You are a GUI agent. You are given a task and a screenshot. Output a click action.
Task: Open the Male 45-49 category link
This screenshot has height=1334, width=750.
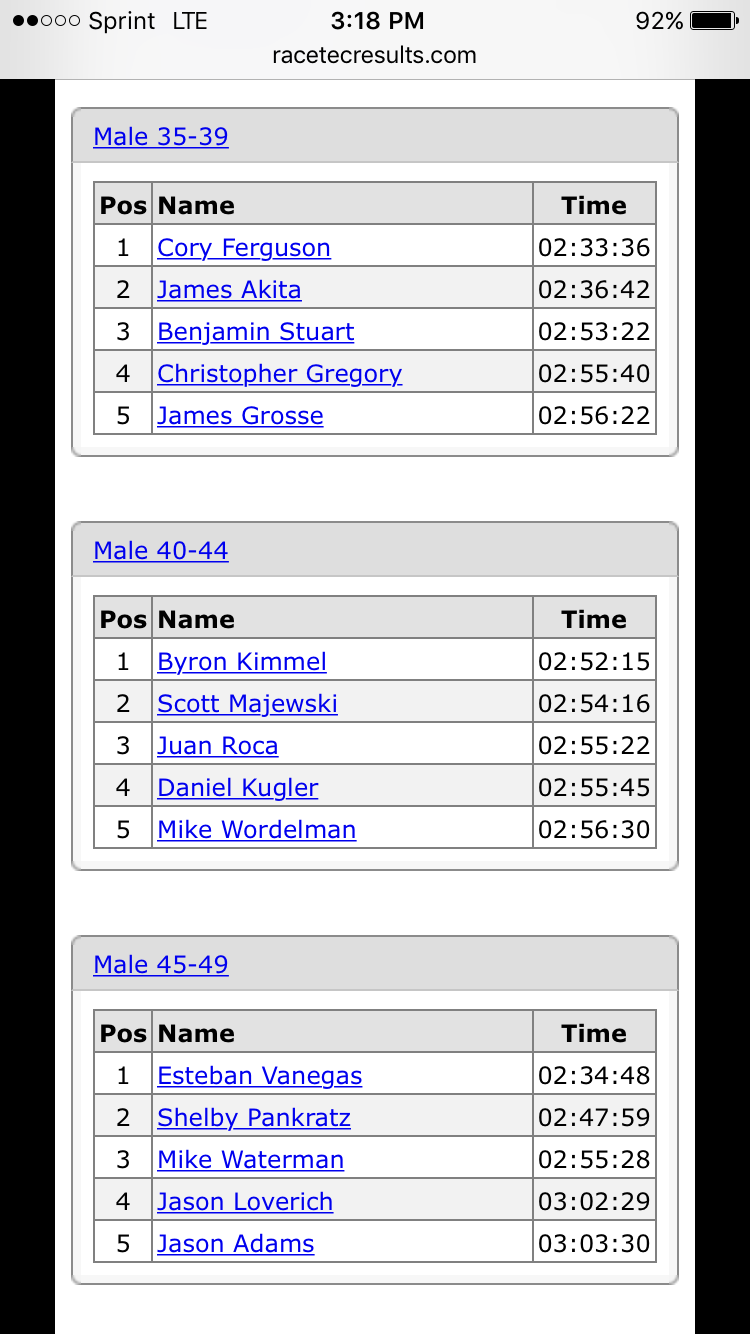(x=161, y=964)
